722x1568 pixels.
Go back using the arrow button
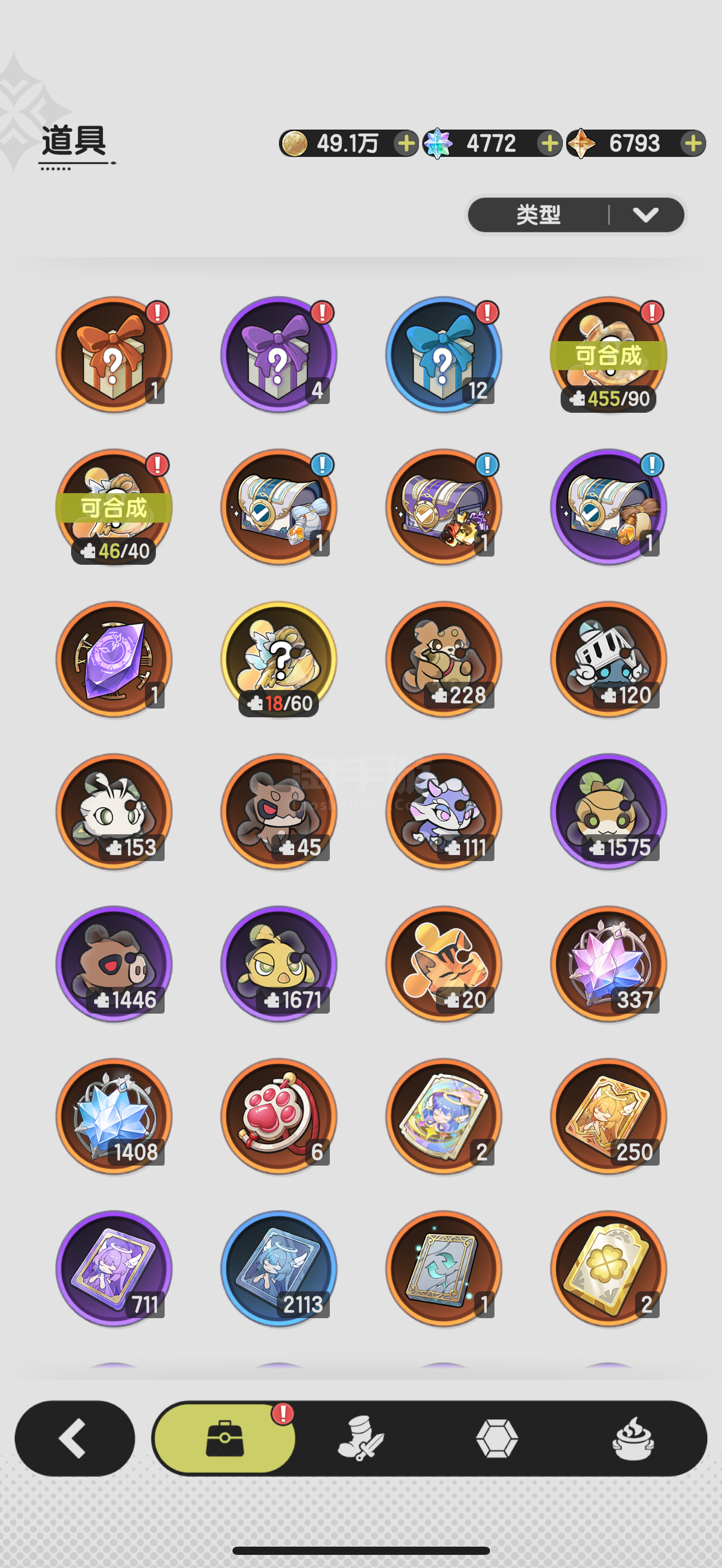(74, 1438)
